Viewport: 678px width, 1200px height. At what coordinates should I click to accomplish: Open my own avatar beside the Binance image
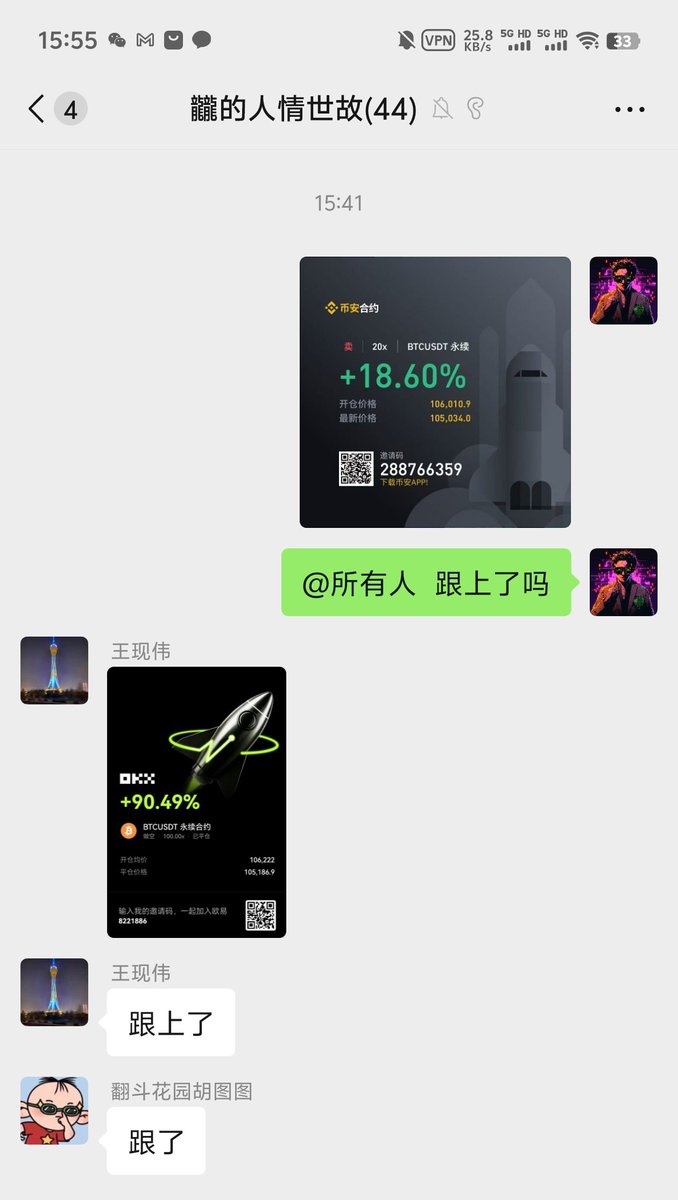point(623,291)
